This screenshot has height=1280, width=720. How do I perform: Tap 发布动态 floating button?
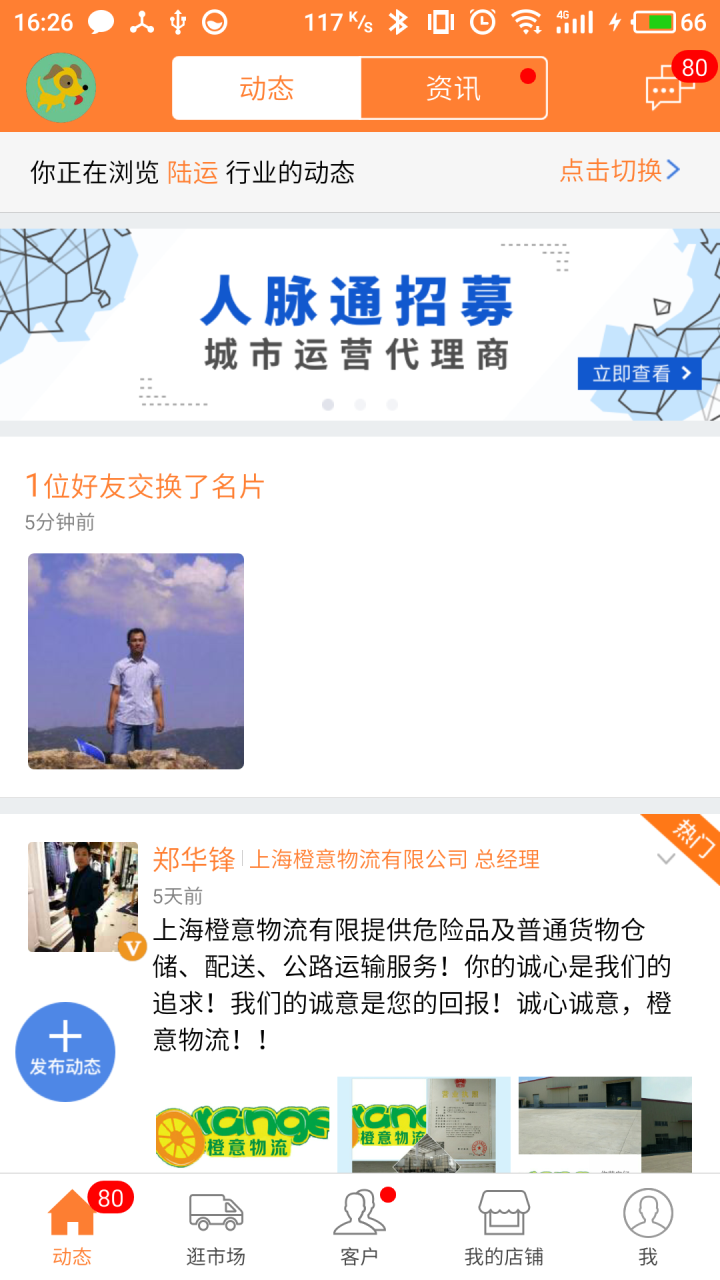point(65,1052)
